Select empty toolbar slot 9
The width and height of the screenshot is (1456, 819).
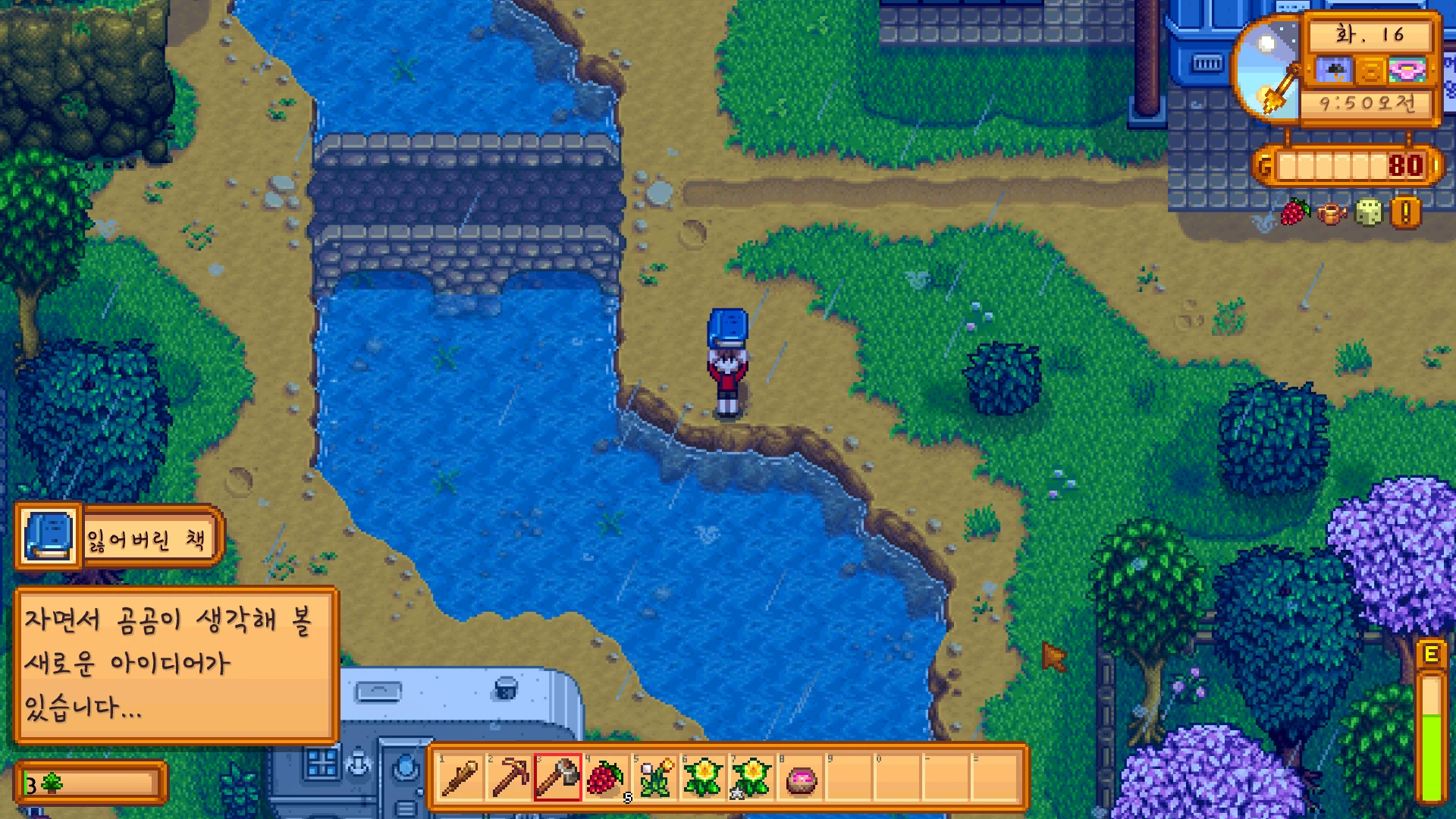click(849, 778)
